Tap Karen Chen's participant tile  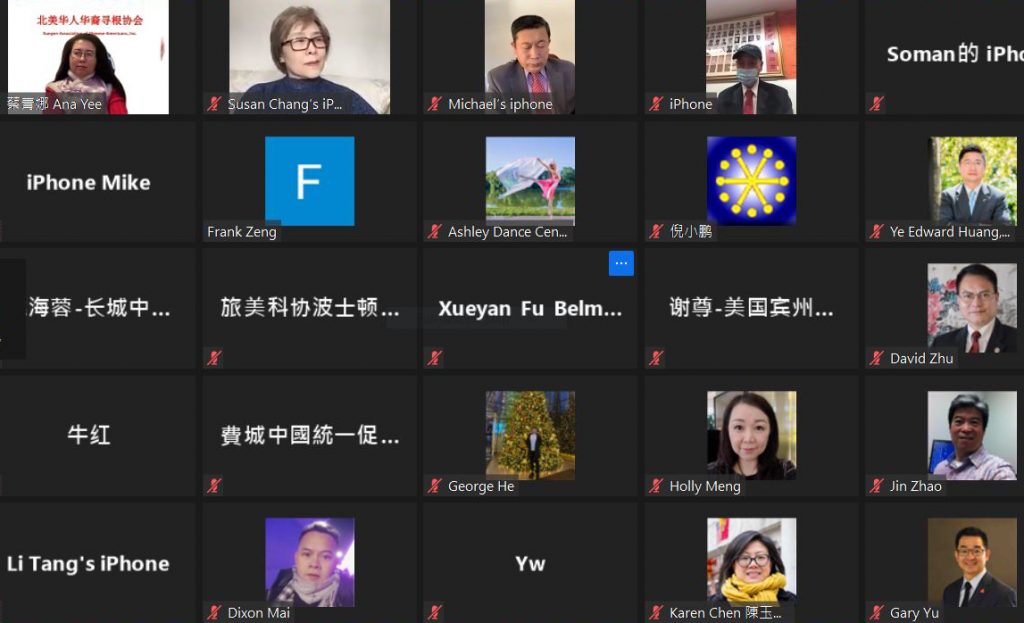tap(751, 562)
